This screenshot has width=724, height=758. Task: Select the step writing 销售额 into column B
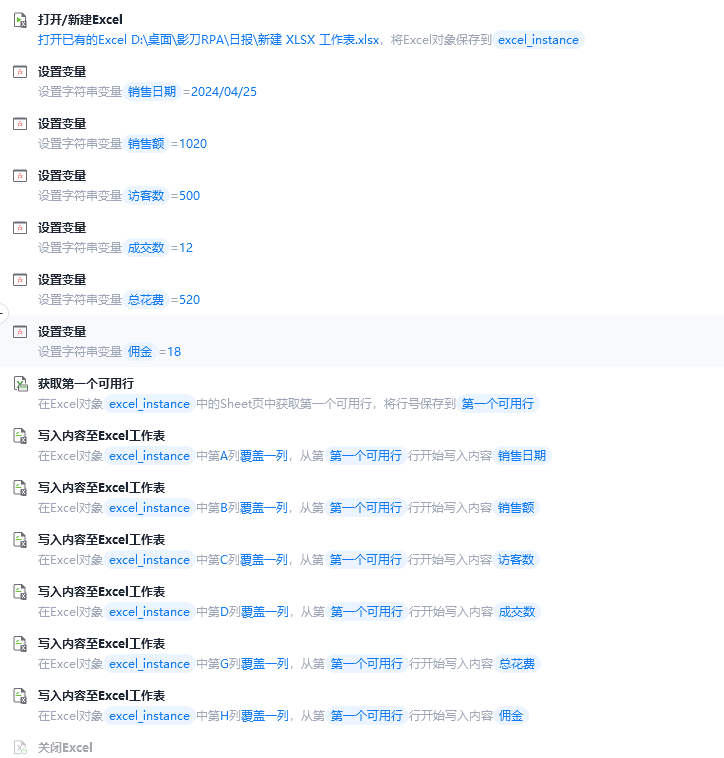(101, 488)
